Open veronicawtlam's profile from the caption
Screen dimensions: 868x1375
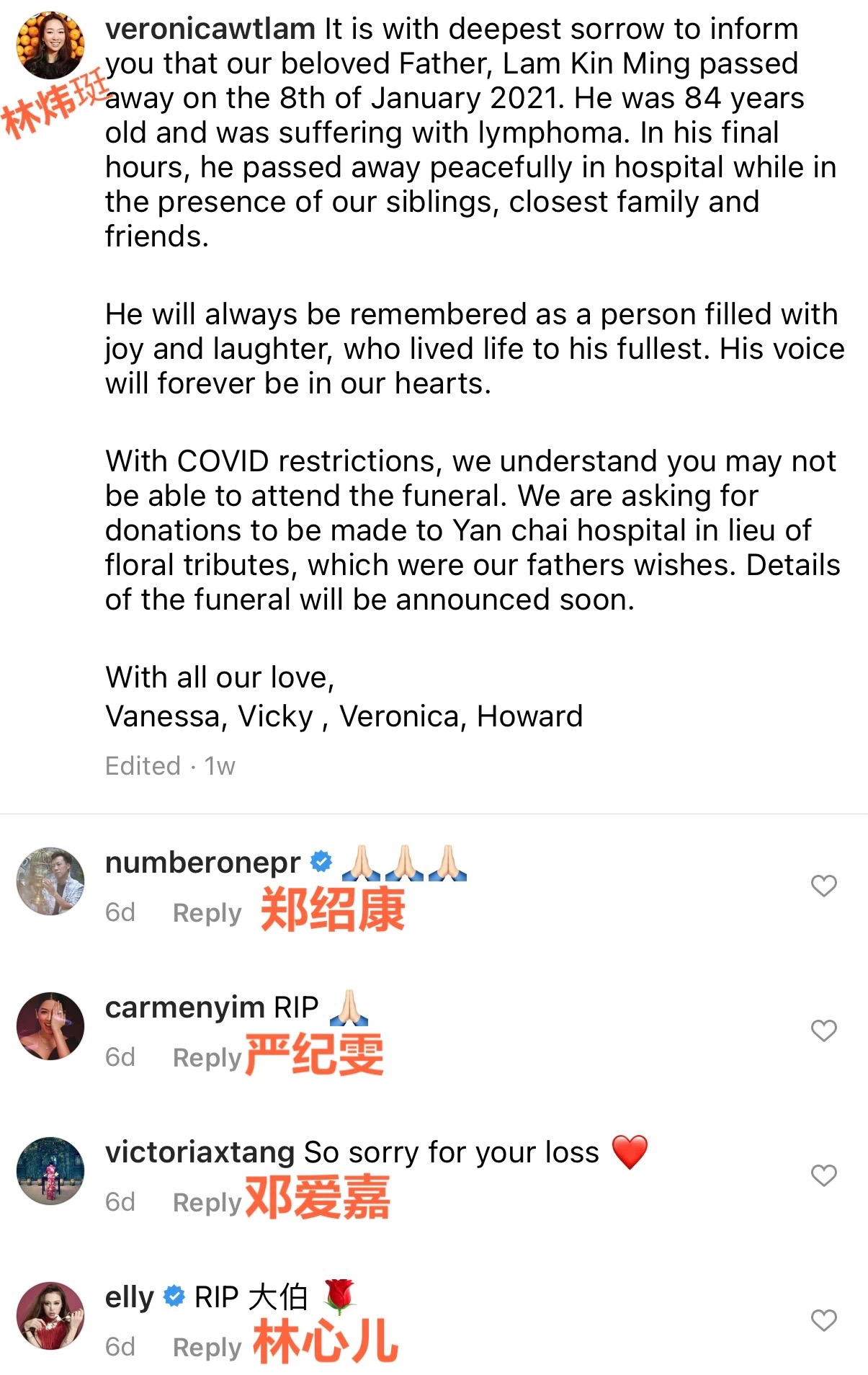click(x=210, y=30)
